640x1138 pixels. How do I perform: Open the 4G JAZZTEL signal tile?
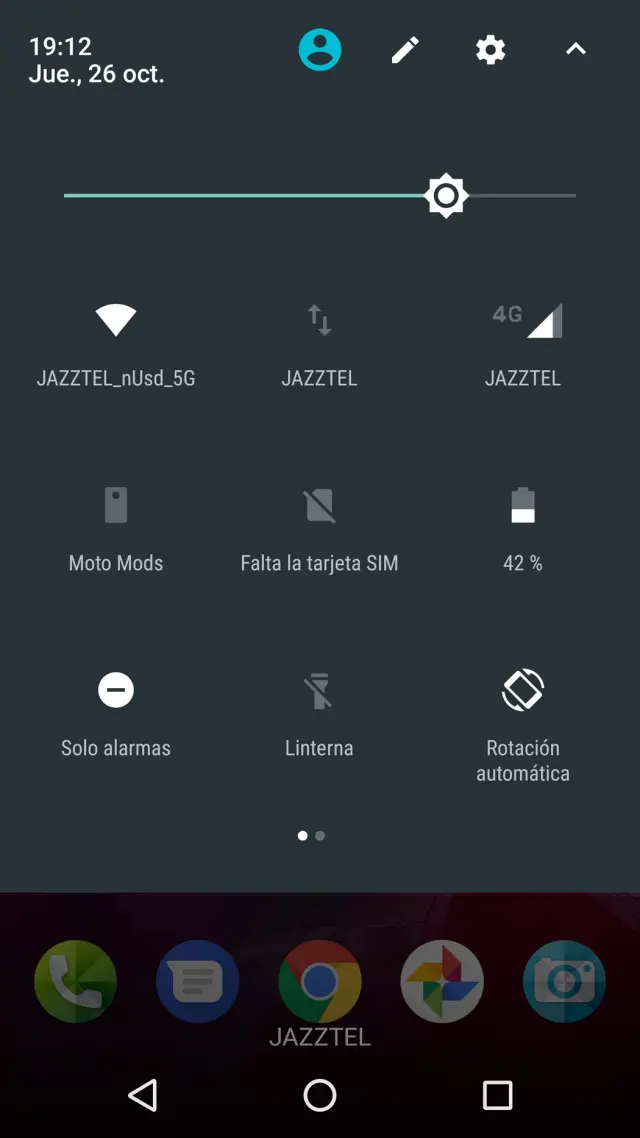click(x=523, y=322)
